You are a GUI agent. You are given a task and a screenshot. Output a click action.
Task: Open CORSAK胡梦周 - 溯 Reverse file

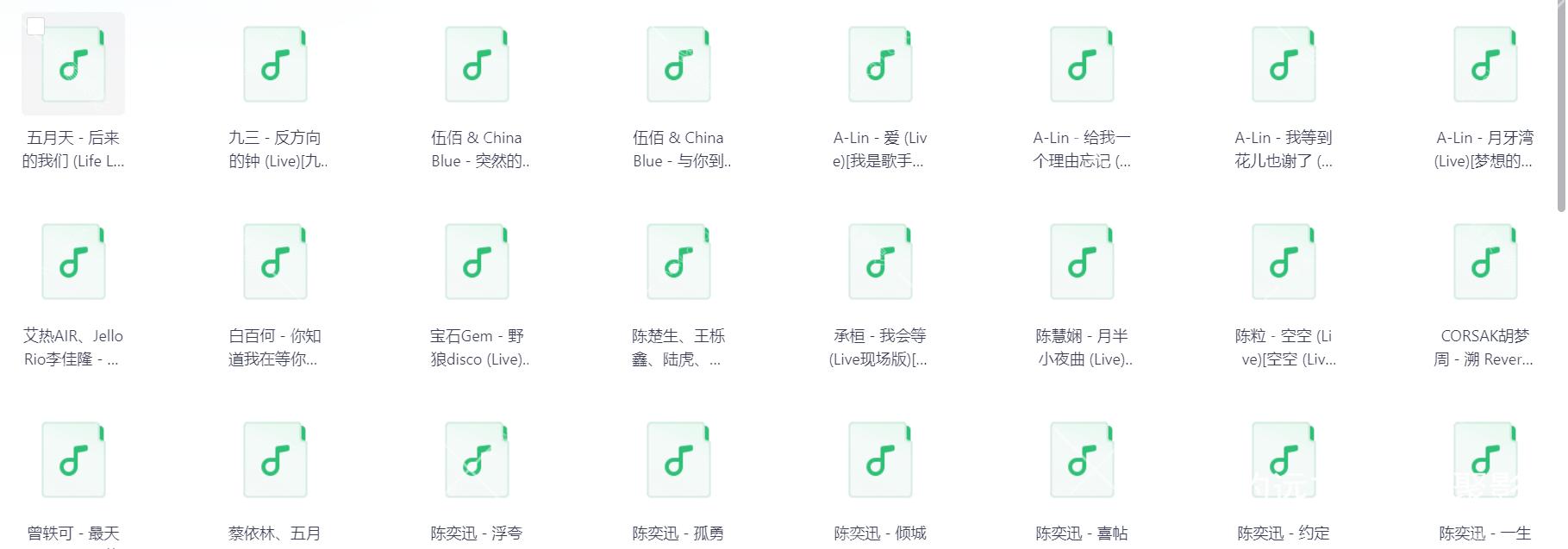[1485, 262]
